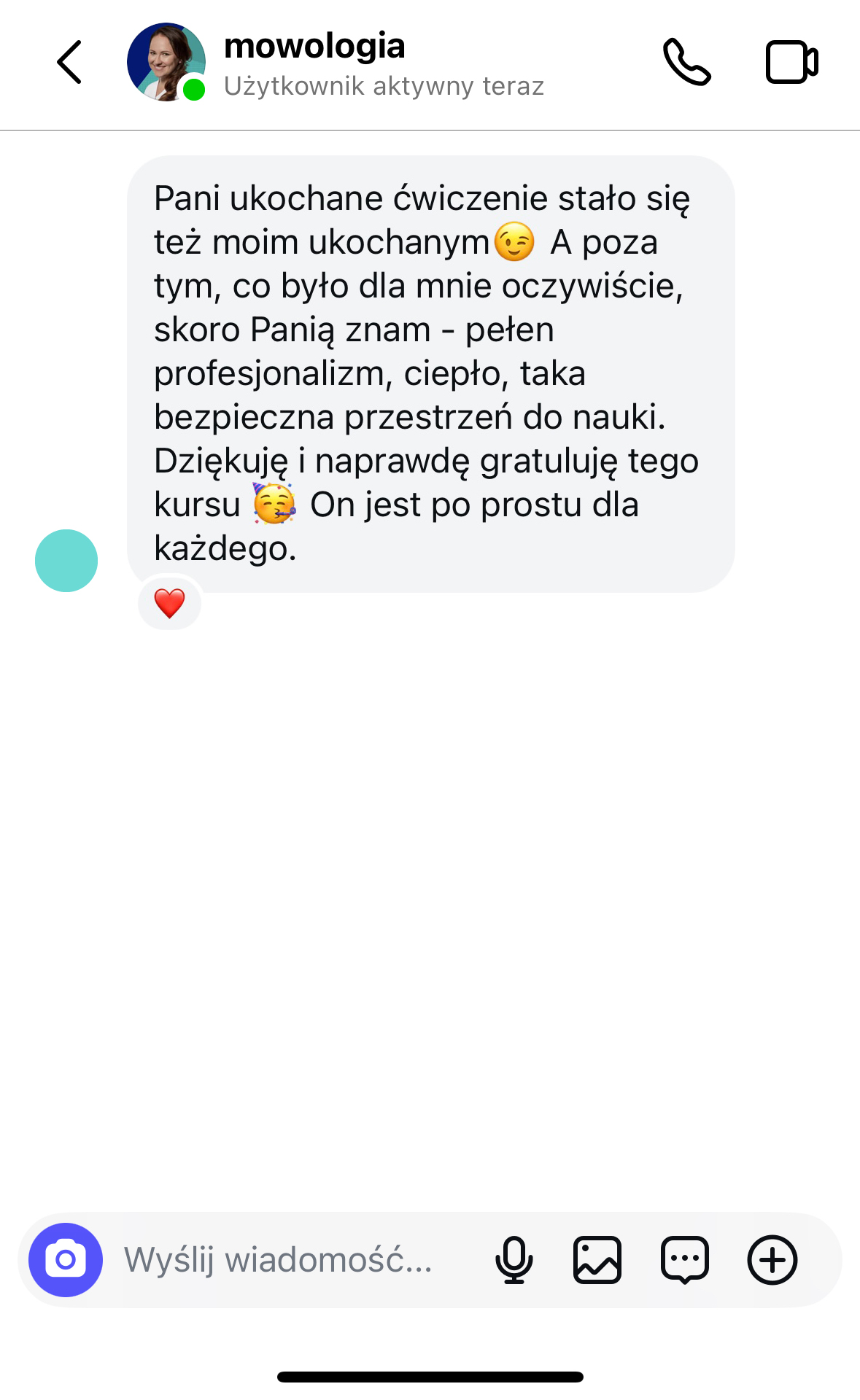
Task: Go back from the mowologia chat
Action: tap(69, 62)
